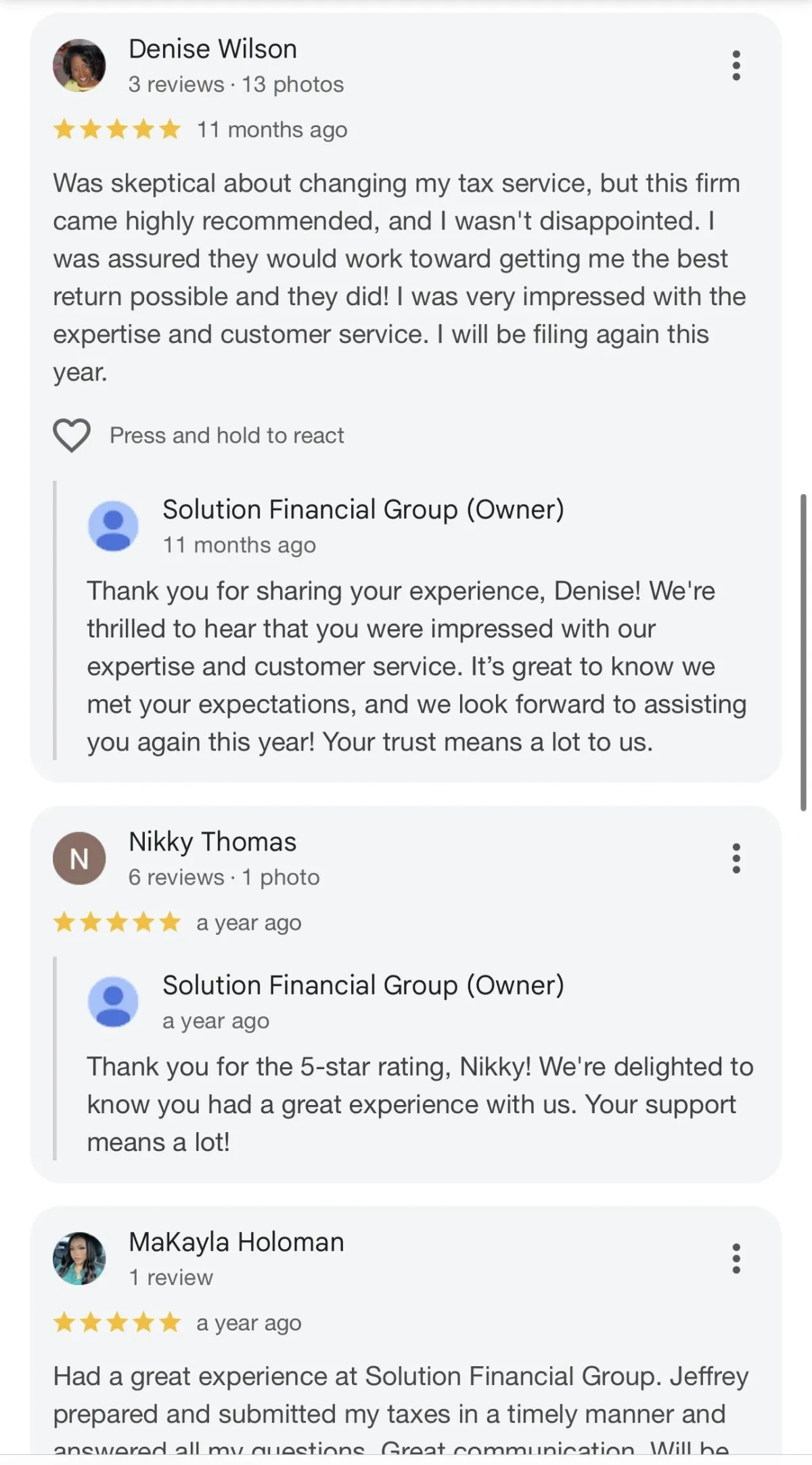
Task: Tap Nikky Thomas's N avatar
Action: 79,858
